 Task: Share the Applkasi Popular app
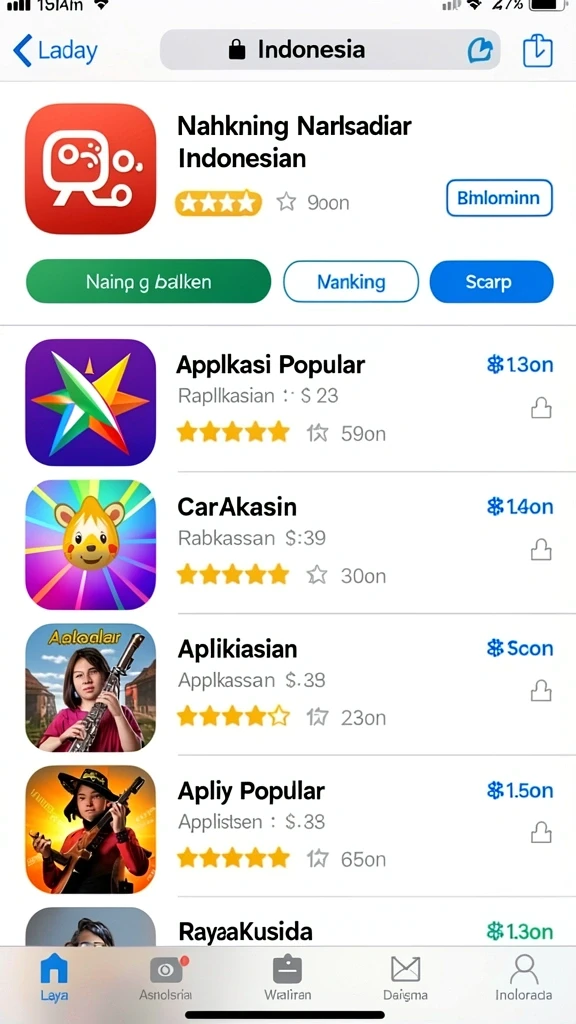tap(541, 409)
